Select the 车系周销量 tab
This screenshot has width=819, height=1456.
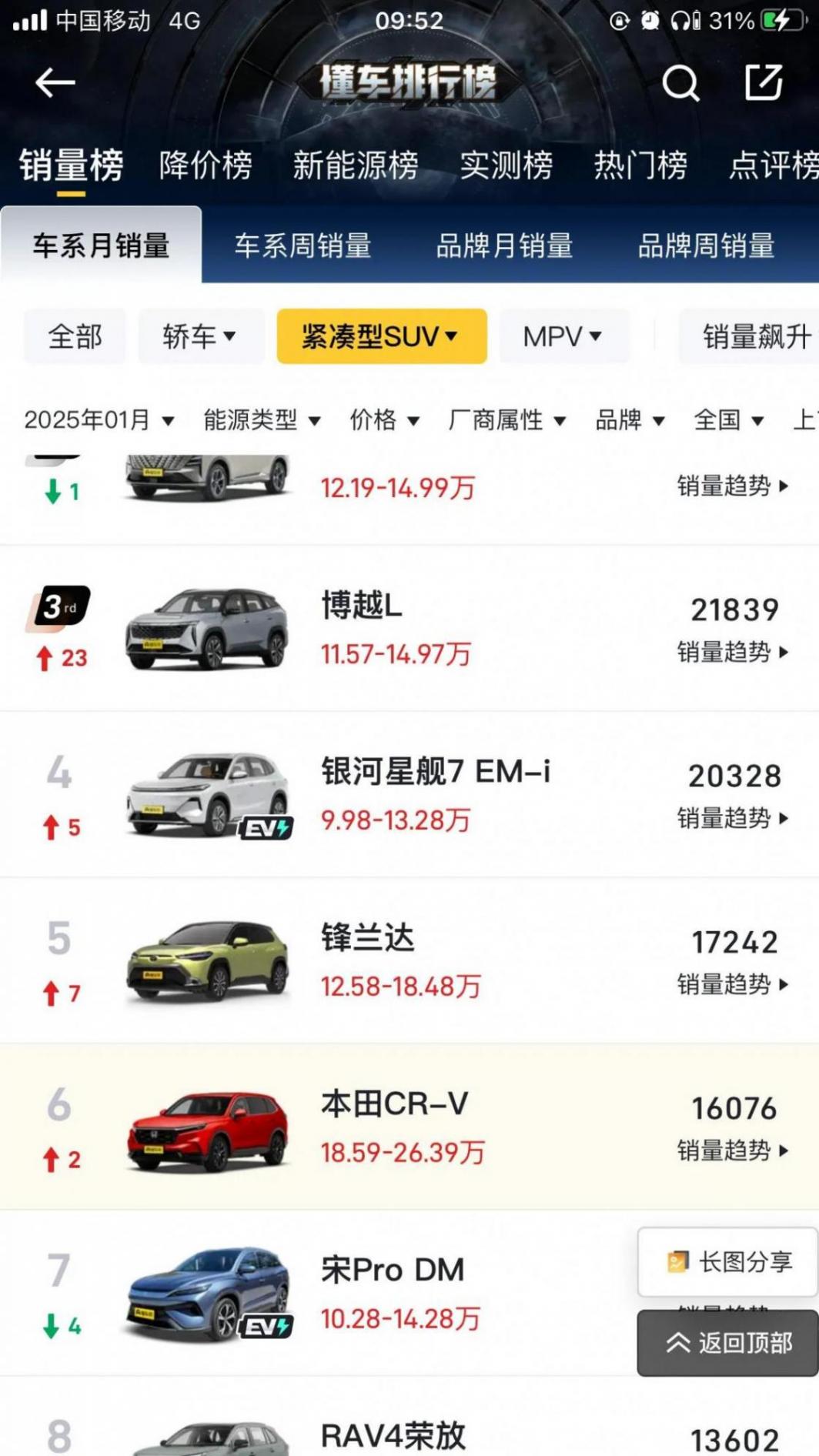pyautogui.click(x=303, y=245)
